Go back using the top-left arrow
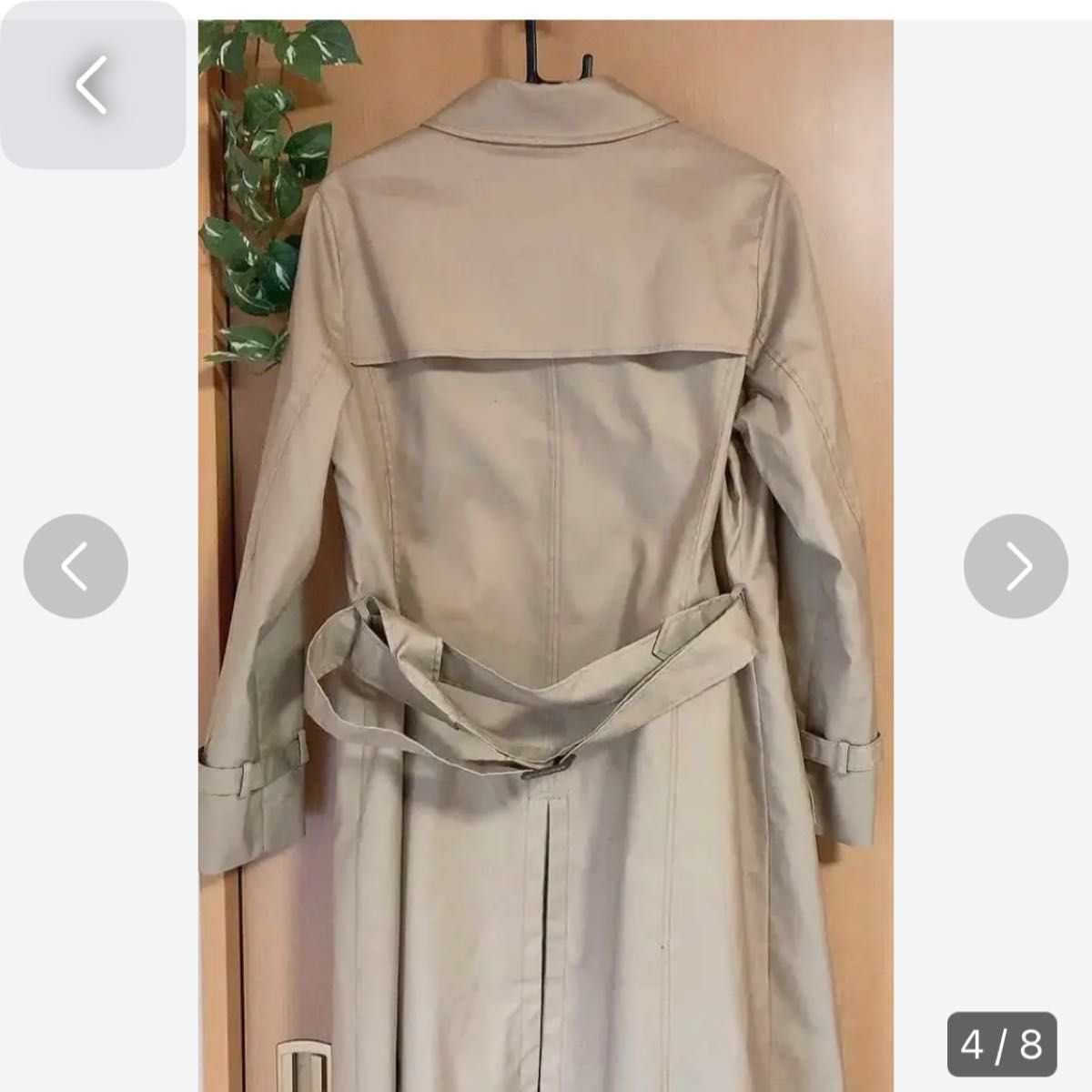Viewport: 1092px width, 1092px height. tap(92, 85)
